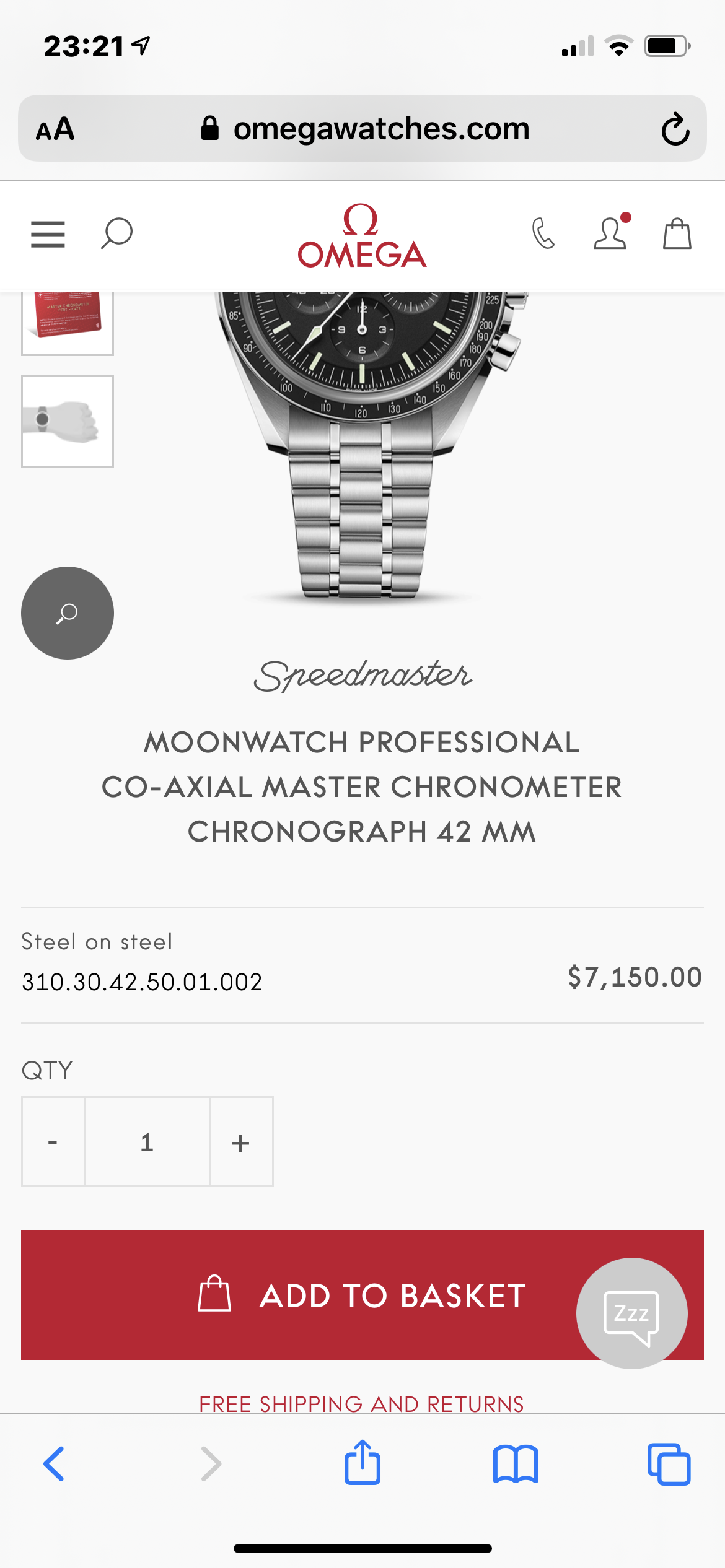Add the Speedmaster to basket
The image size is (725, 1568).
[362, 1296]
